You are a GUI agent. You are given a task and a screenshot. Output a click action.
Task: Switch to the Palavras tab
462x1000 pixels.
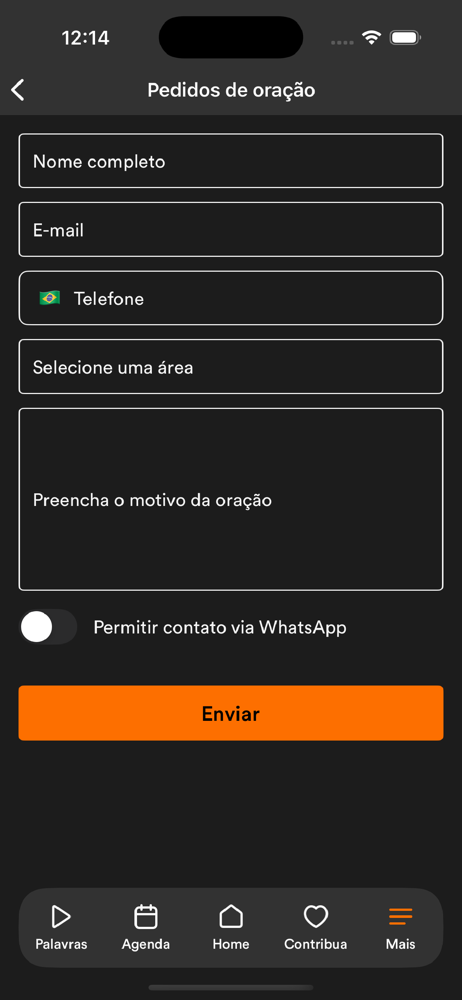(61, 927)
